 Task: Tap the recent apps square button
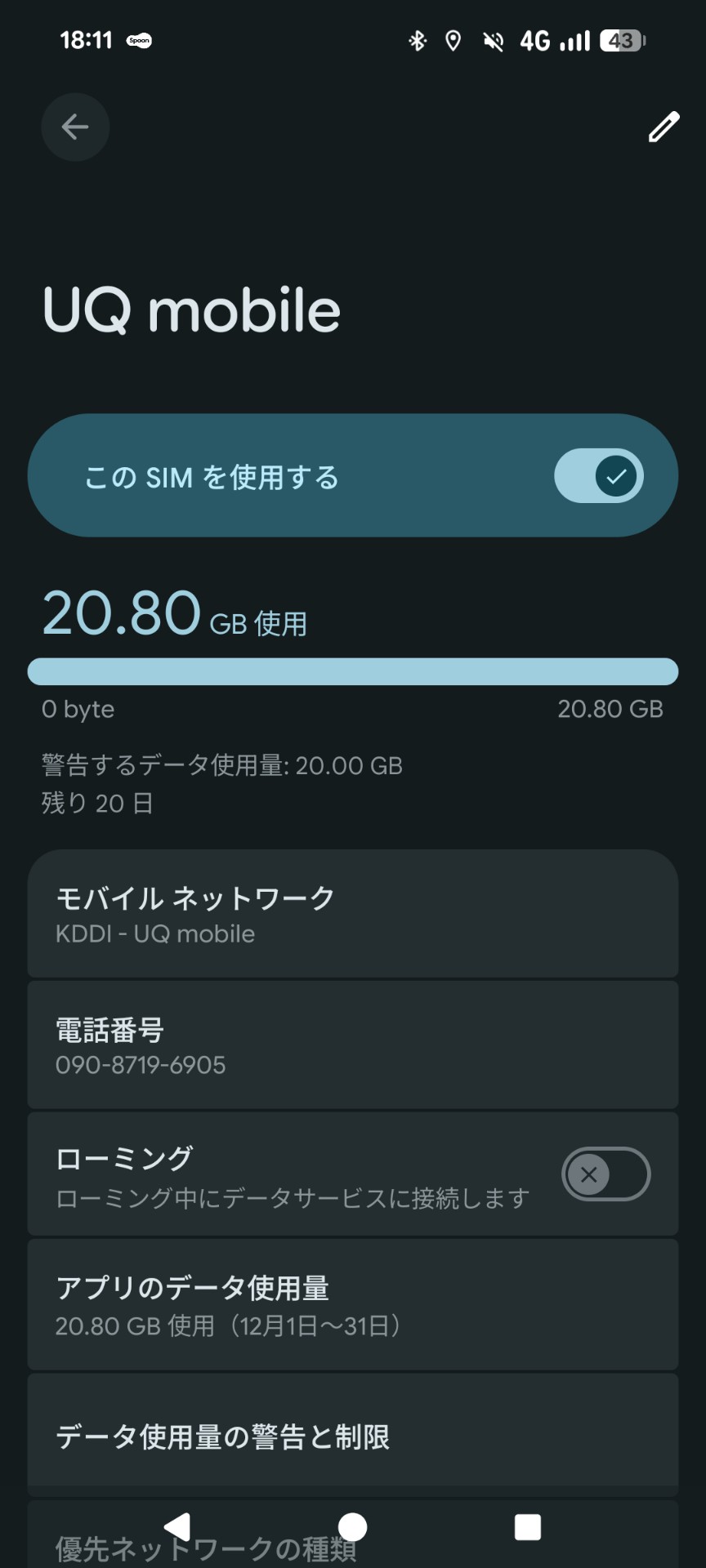coord(528,1526)
